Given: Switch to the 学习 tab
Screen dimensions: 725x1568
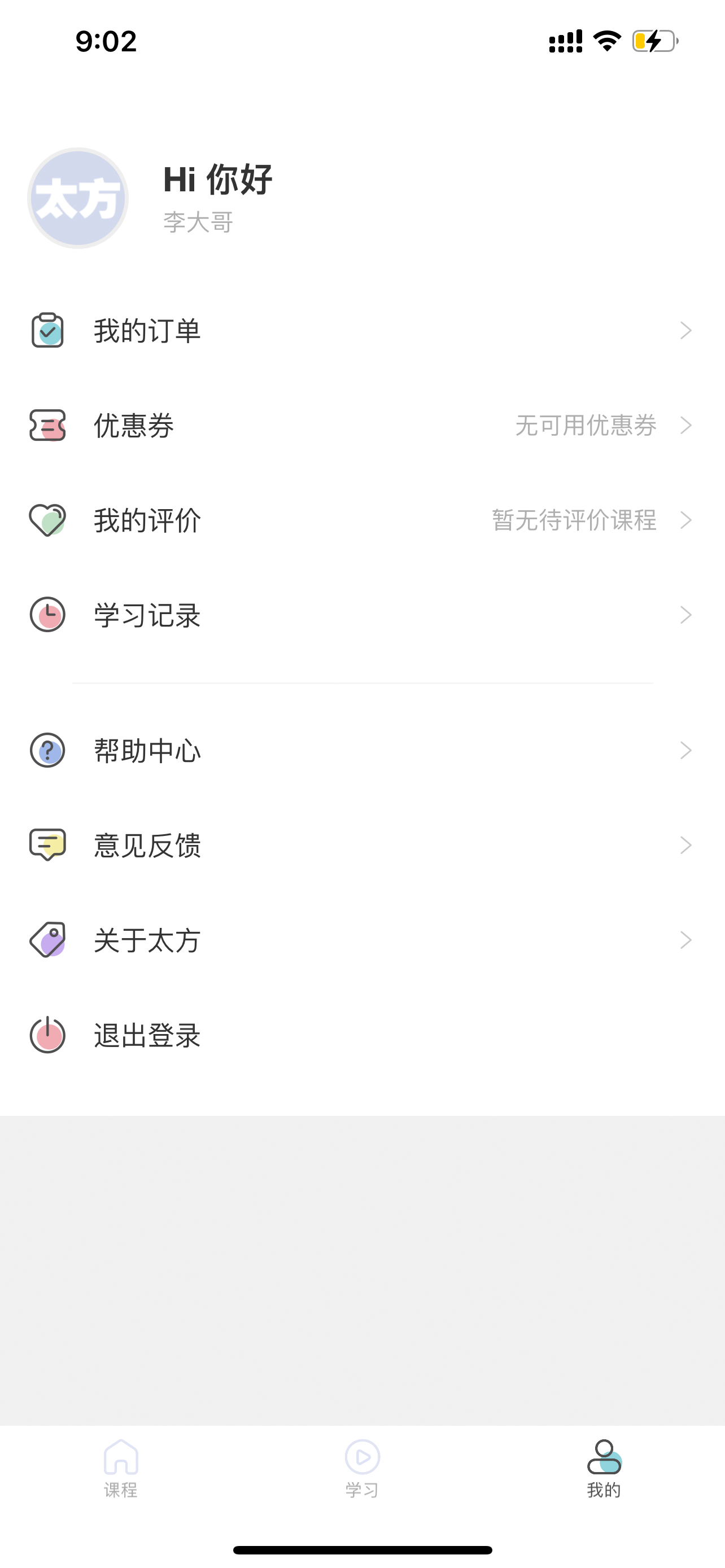Looking at the screenshot, I should pyautogui.click(x=362, y=1468).
